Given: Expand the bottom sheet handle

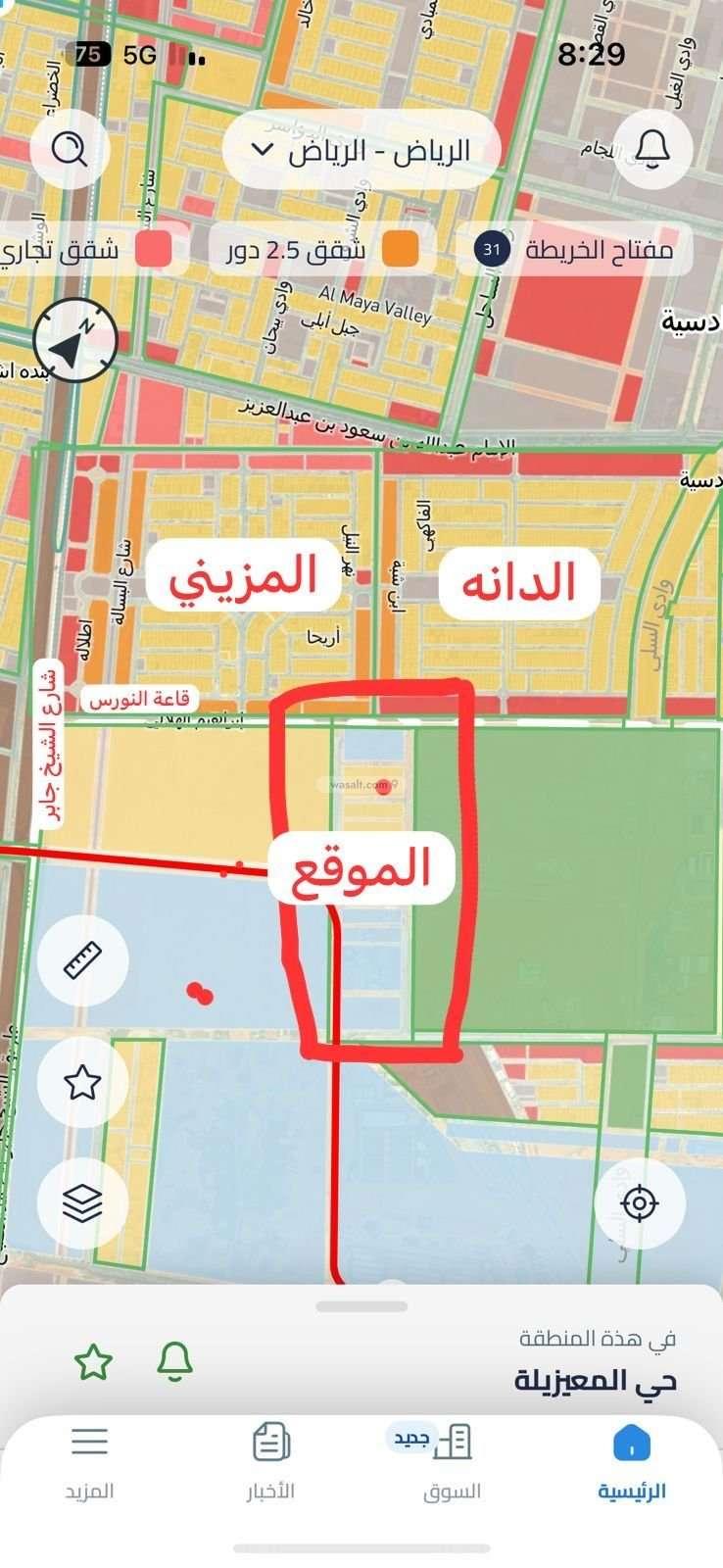Looking at the screenshot, I should 361,1306.
